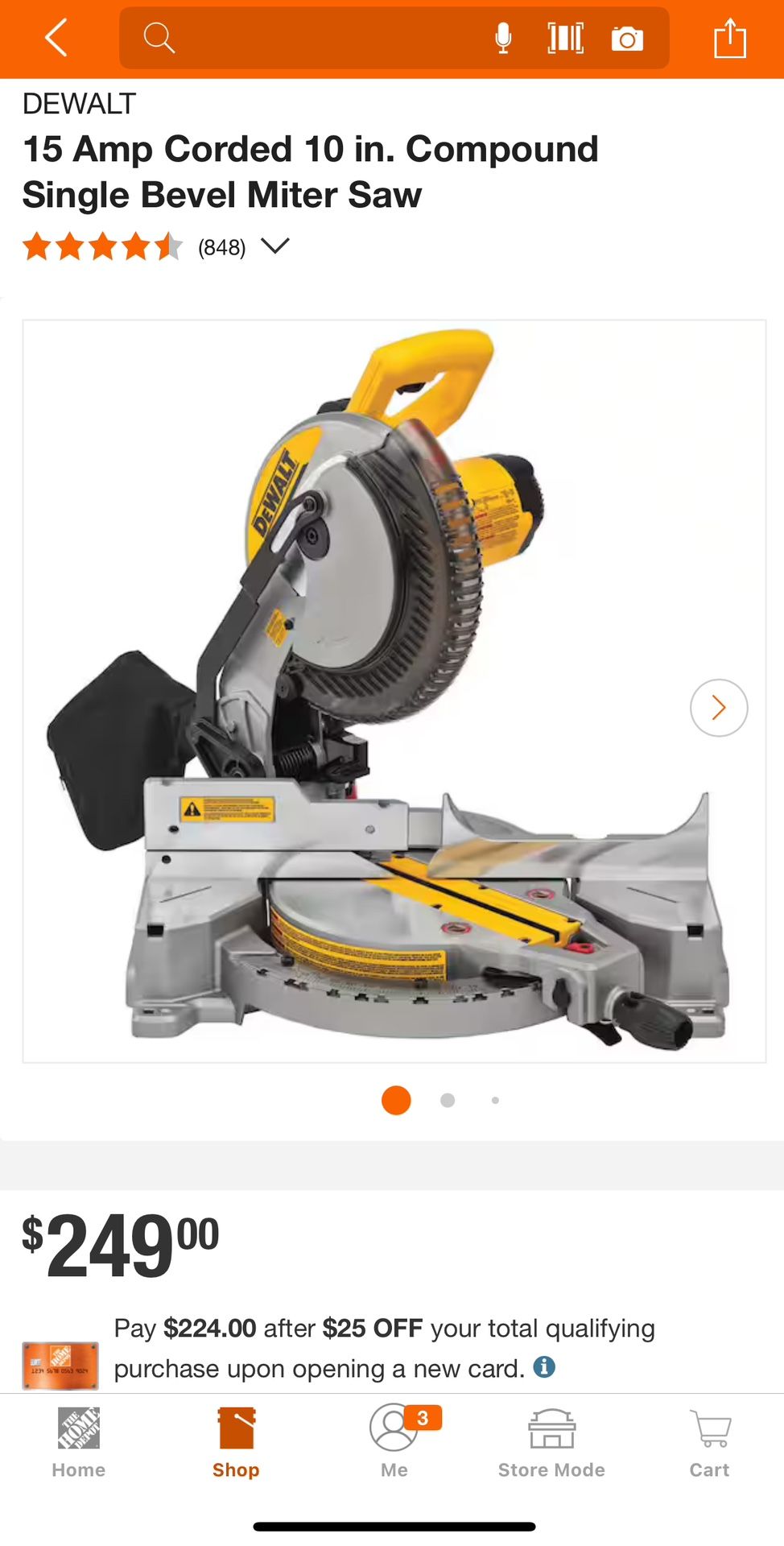Open card offer info icon
This screenshot has width=784, height=1546.
point(545,1366)
